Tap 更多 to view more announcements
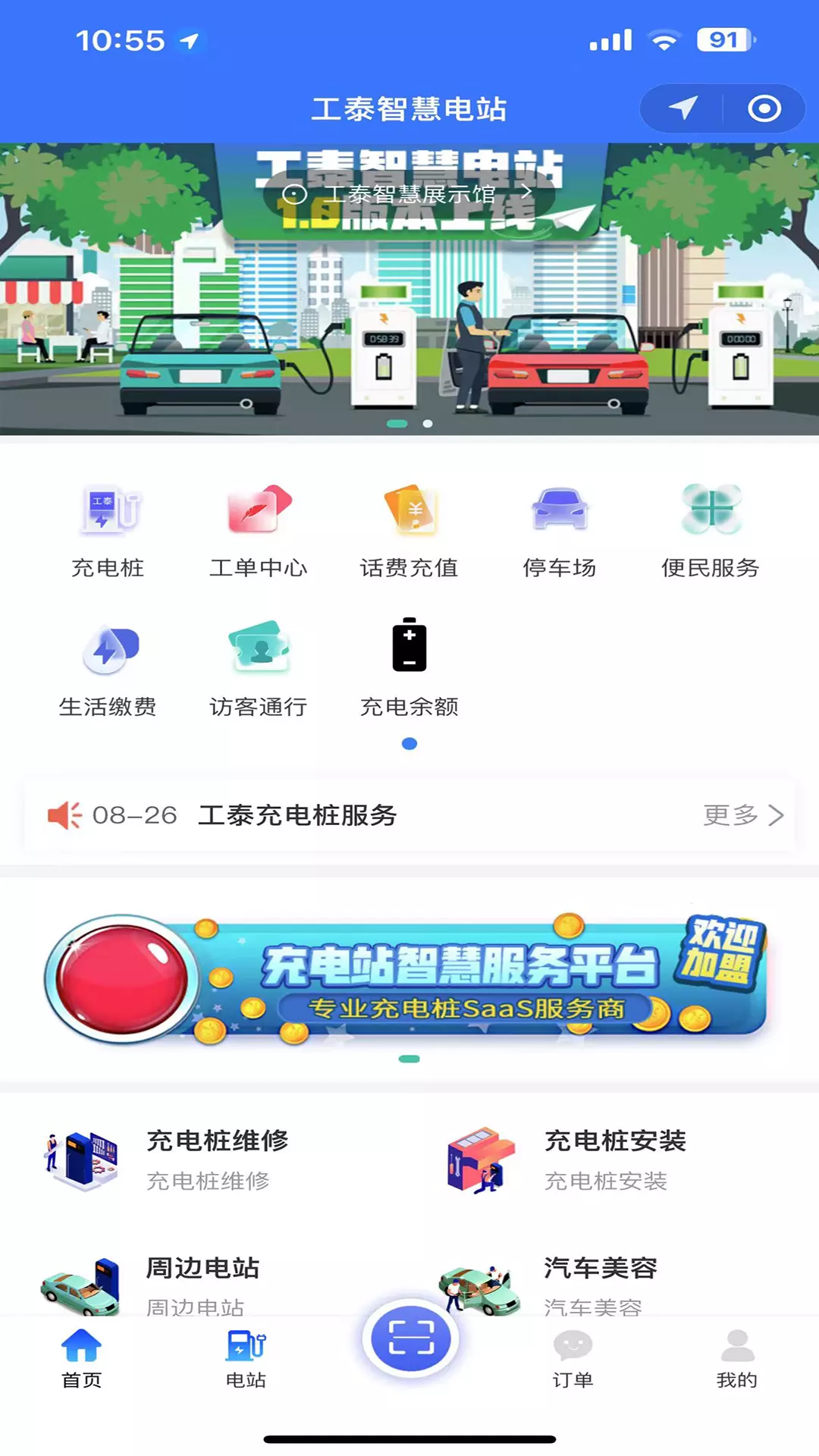The image size is (819, 1456). pyautogui.click(x=743, y=815)
